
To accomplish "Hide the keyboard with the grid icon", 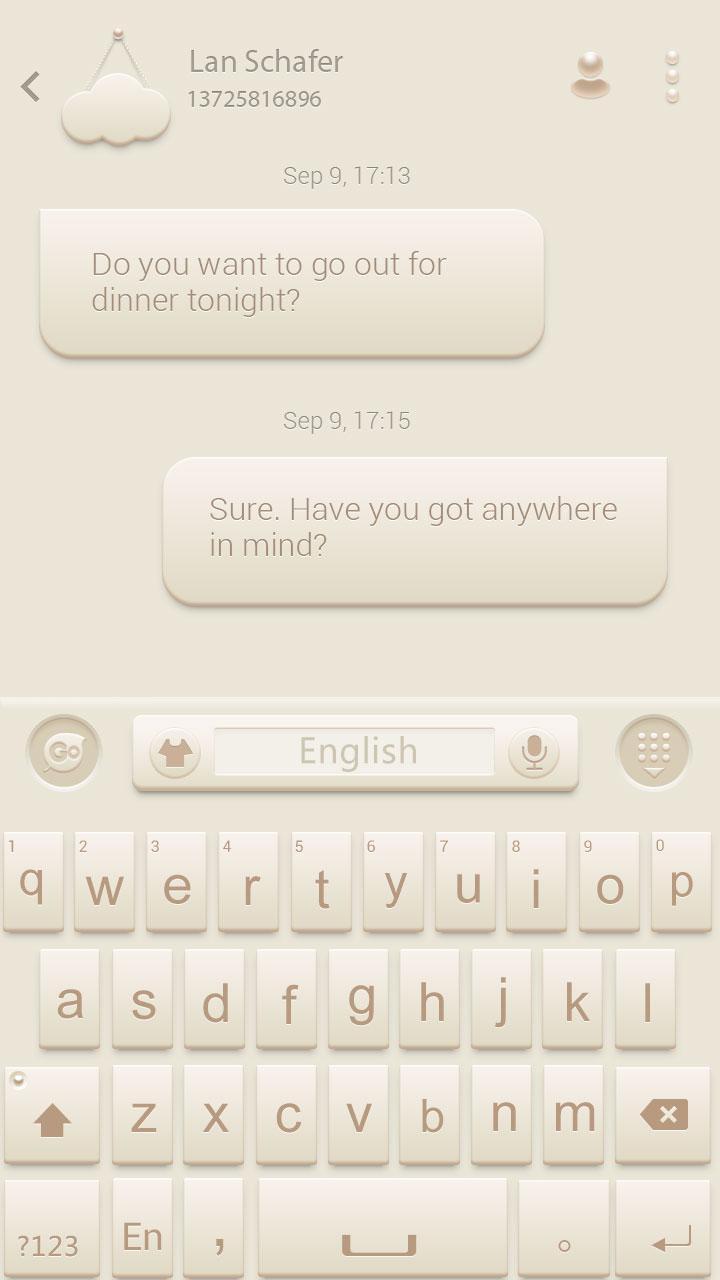I will pyautogui.click(x=654, y=752).
